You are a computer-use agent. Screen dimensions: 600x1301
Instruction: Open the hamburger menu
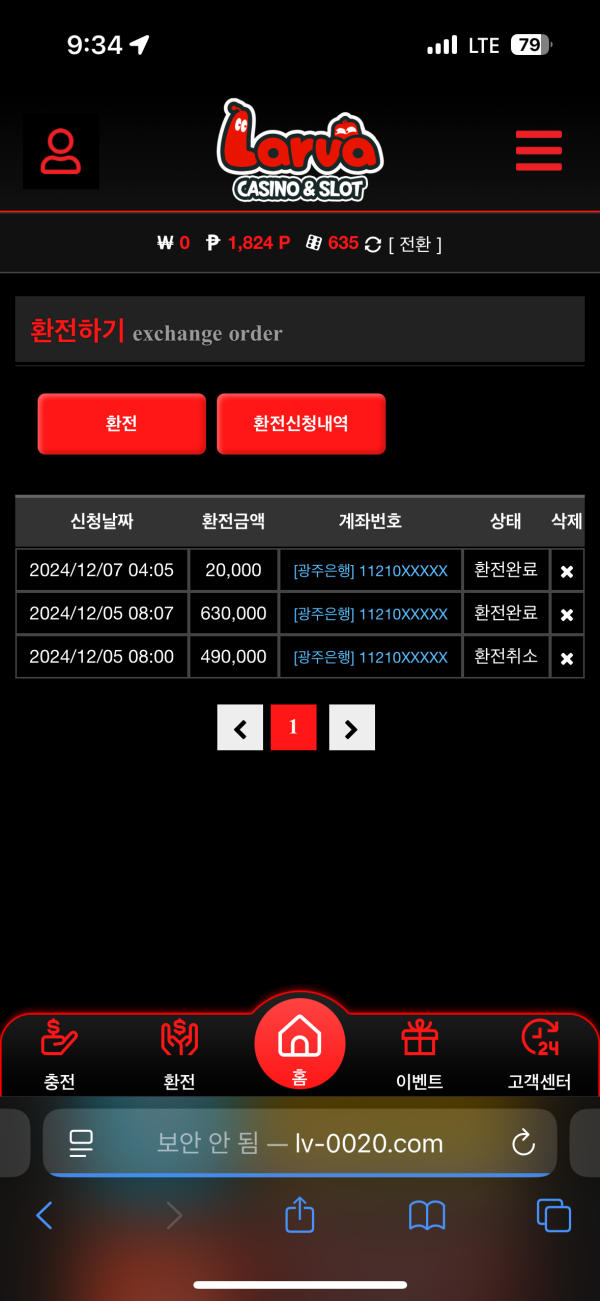538,151
